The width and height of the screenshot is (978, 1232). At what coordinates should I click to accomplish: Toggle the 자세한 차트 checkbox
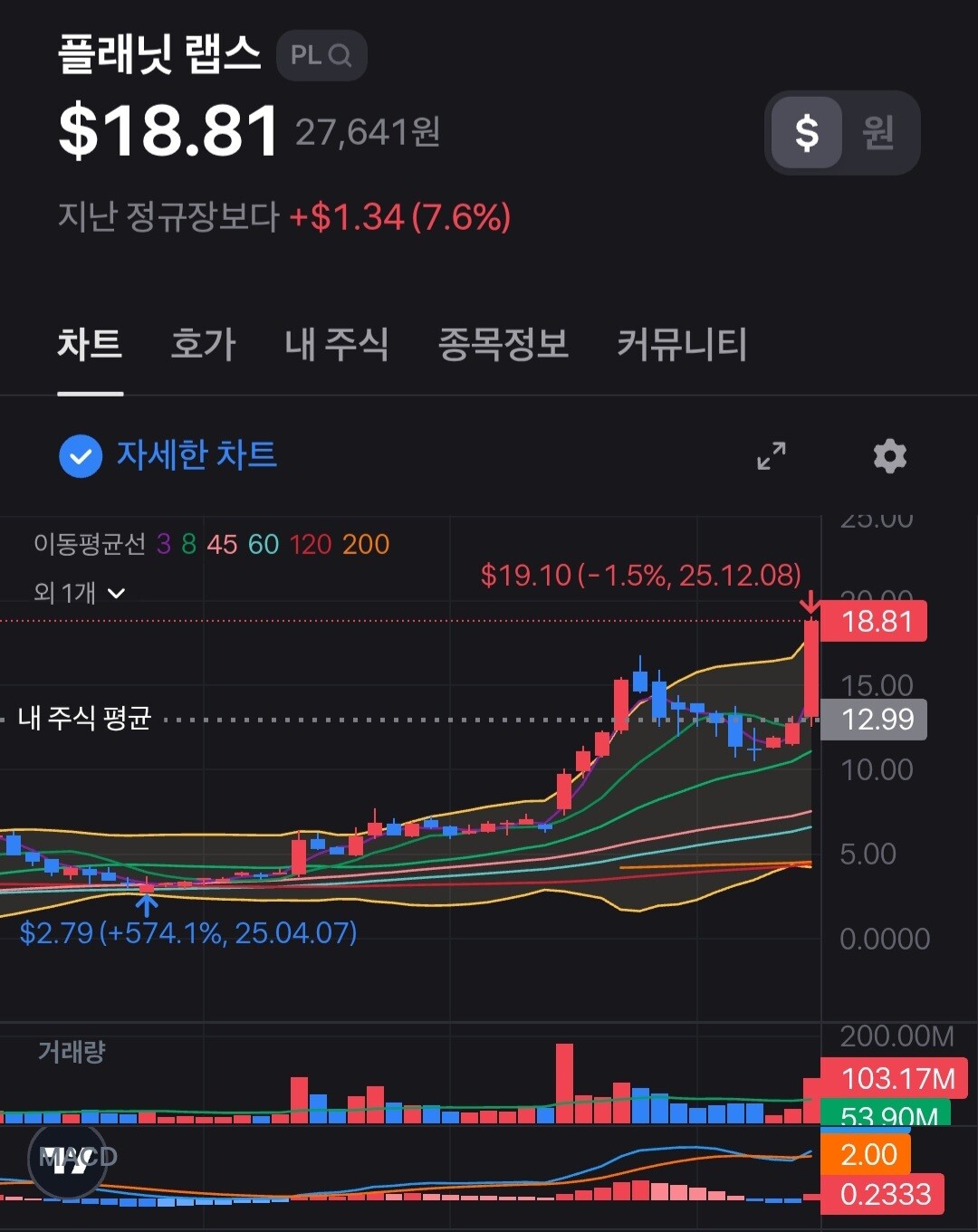tap(81, 456)
